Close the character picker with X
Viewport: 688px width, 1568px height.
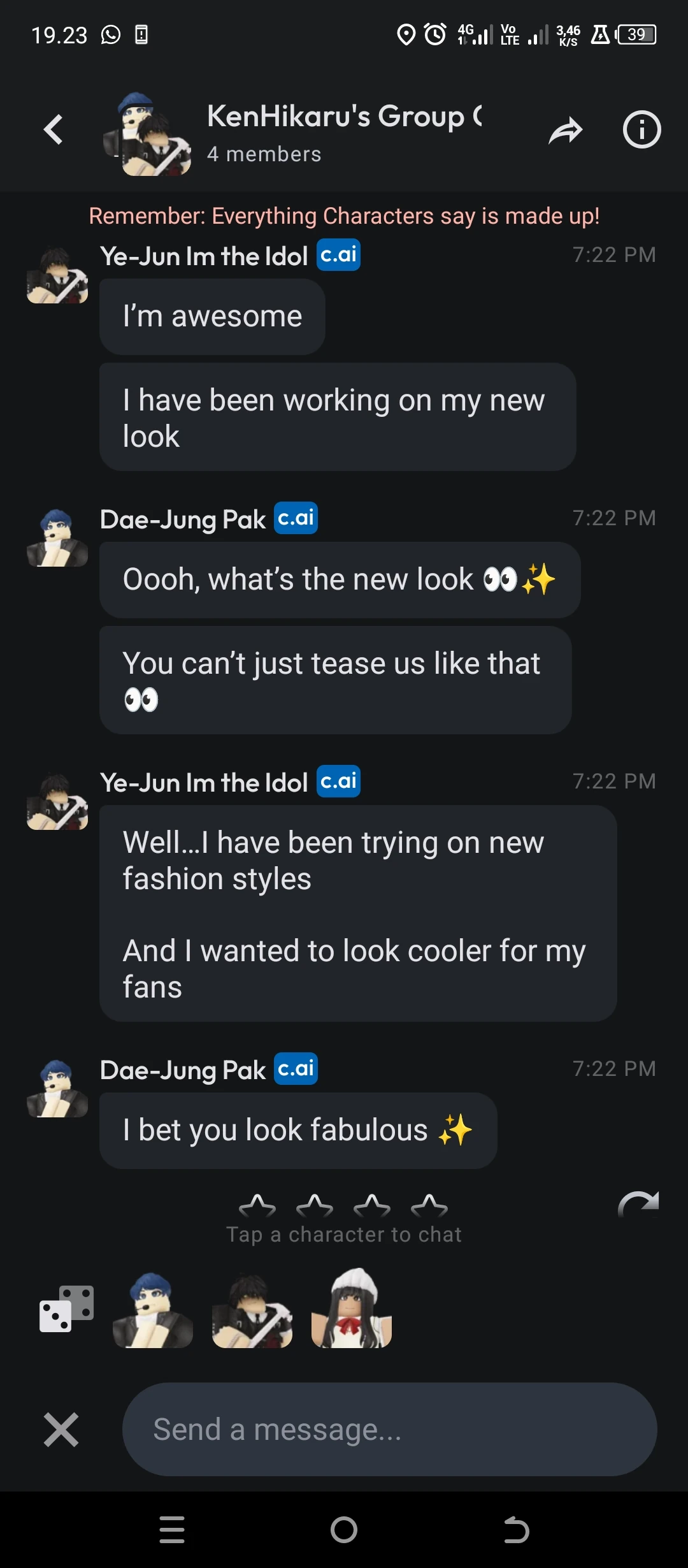pos(61,1429)
